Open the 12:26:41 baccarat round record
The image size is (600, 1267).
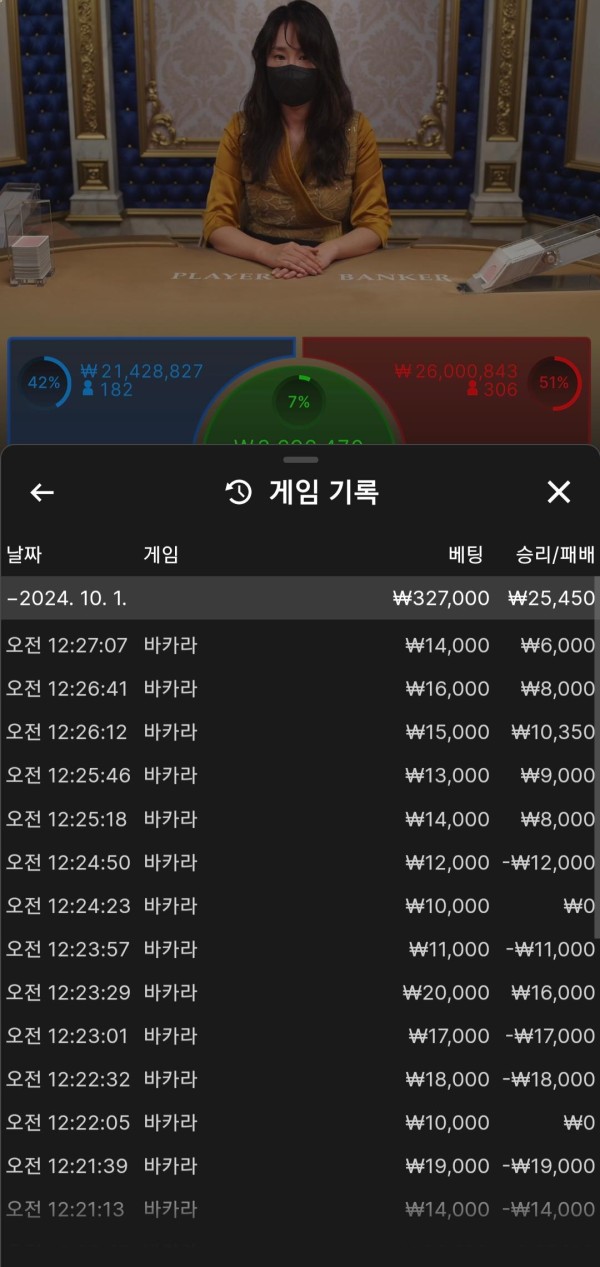click(298, 688)
